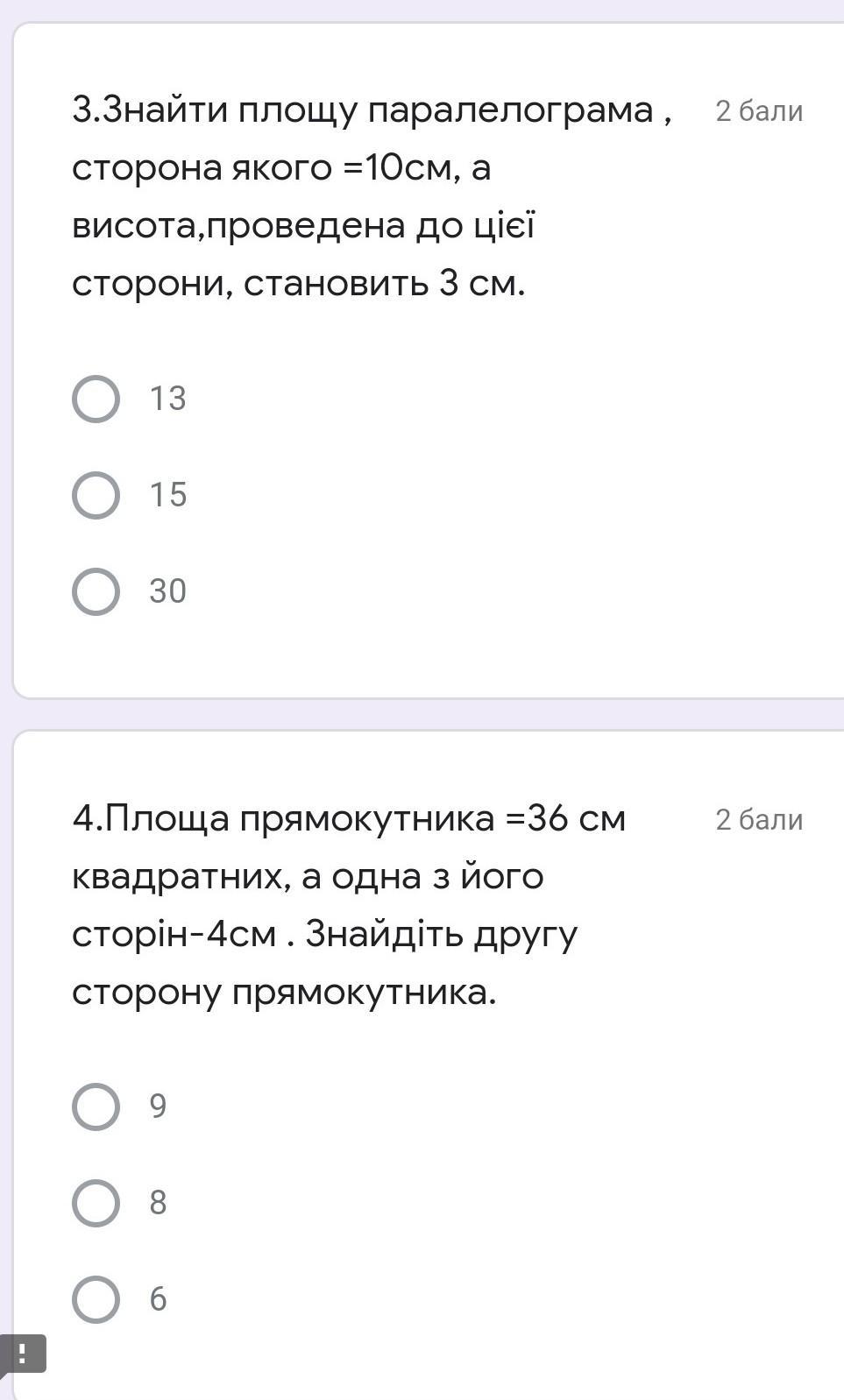Mark 30 as the parallelogram area
This screenshot has width=844, height=1400.
click(96, 592)
